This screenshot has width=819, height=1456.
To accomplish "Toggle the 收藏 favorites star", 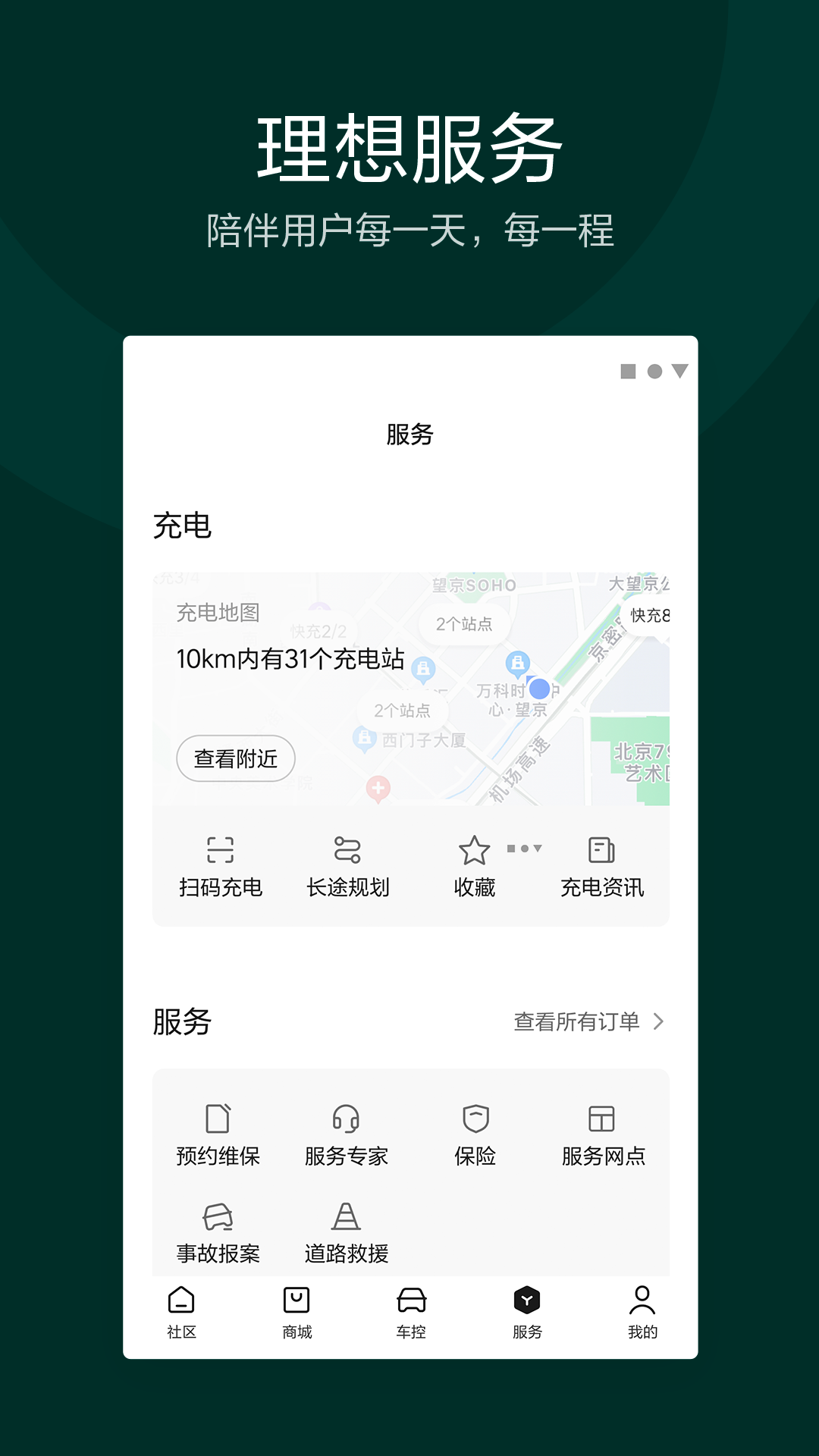I will (473, 851).
